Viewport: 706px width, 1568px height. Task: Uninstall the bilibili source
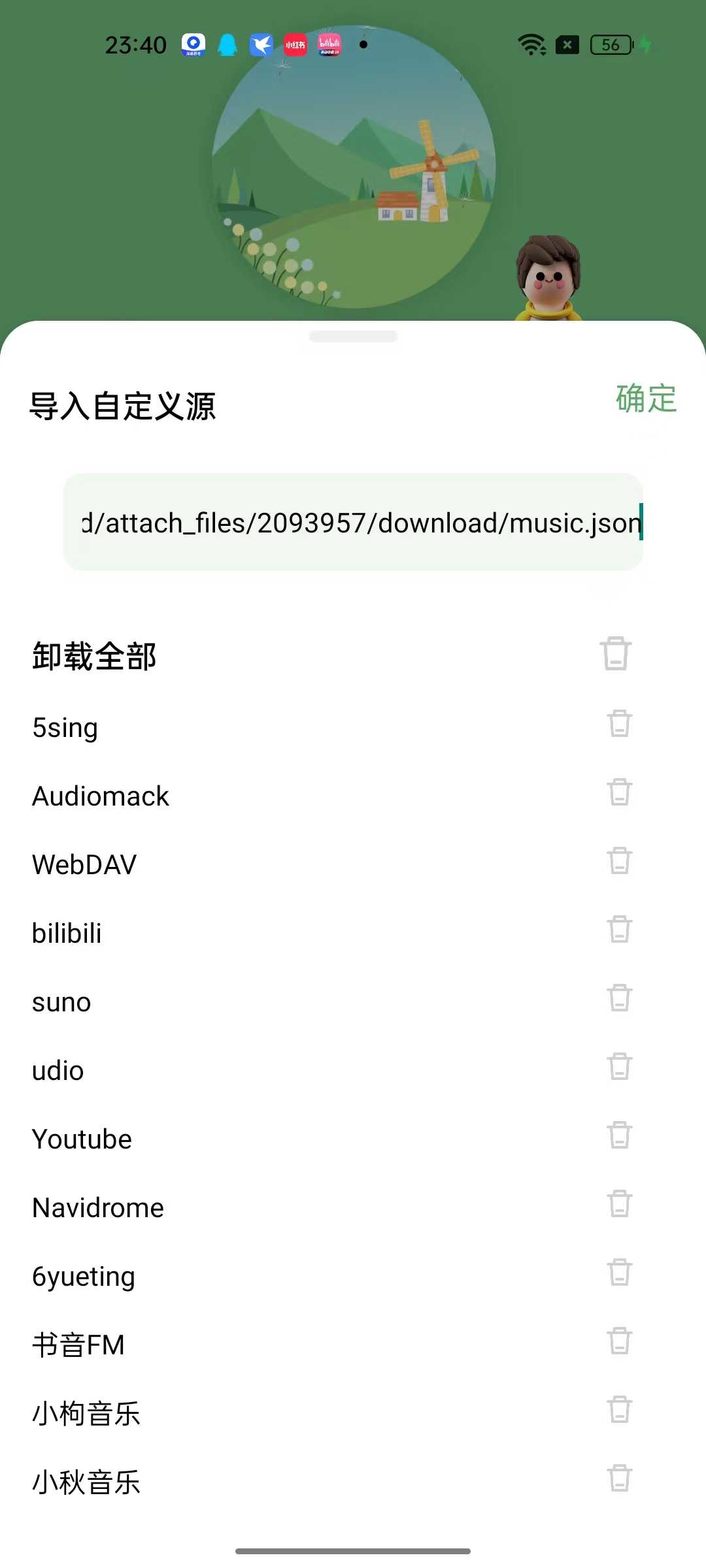pyautogui.click(x=619, y=930)
